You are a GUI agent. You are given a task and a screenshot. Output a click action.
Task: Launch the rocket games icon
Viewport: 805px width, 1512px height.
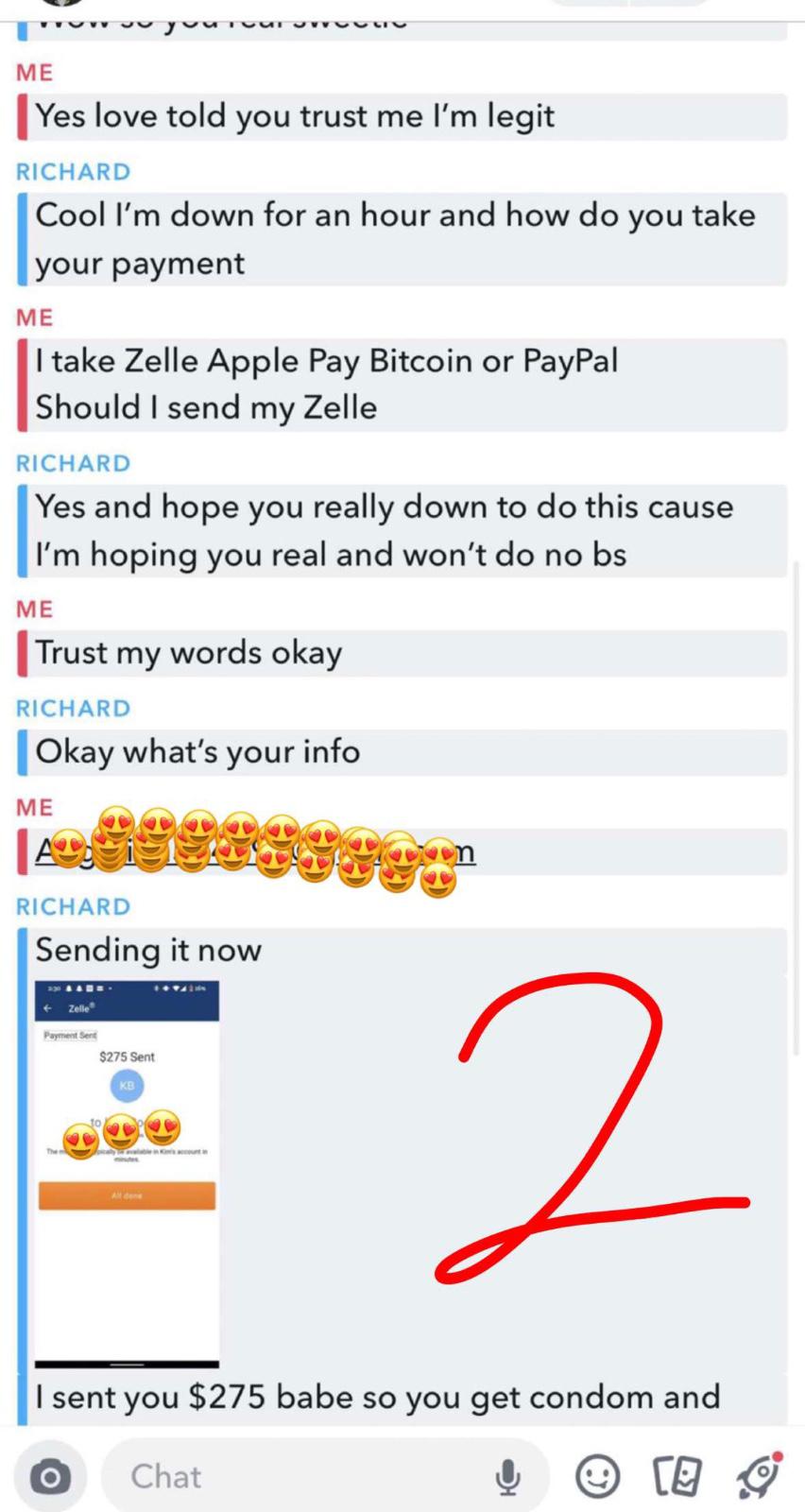click(x=759, y=1476)
